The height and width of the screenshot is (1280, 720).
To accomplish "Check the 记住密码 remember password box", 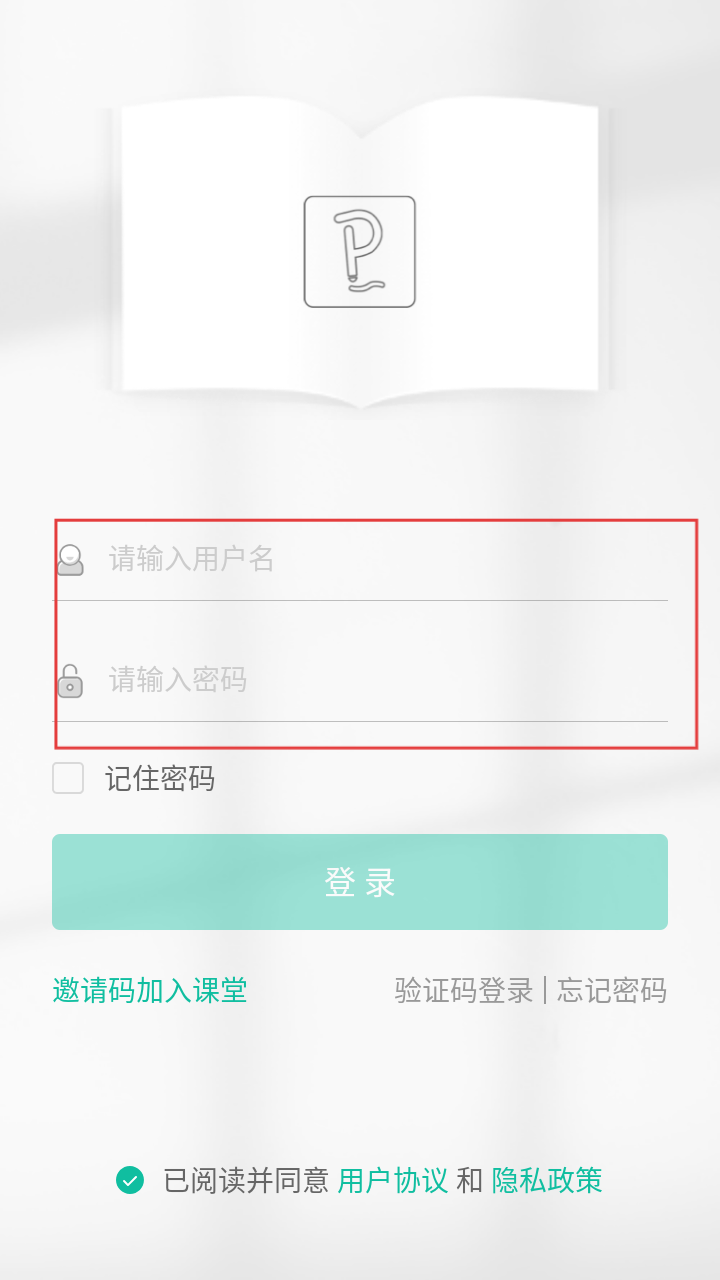I will [x=68, y=778].
